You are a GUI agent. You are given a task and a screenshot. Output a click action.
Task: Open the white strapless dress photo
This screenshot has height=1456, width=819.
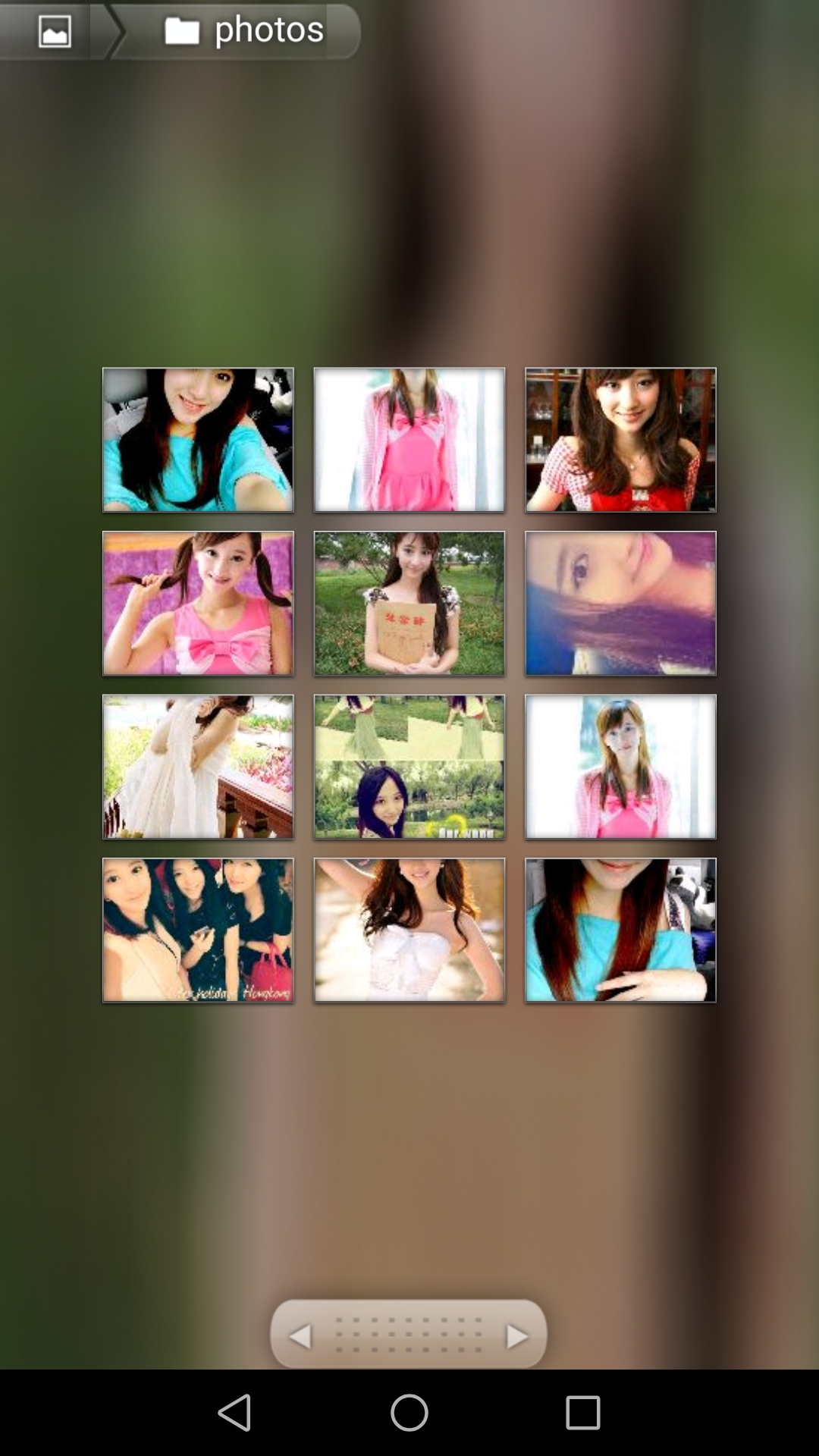click(x=409, y=930)
